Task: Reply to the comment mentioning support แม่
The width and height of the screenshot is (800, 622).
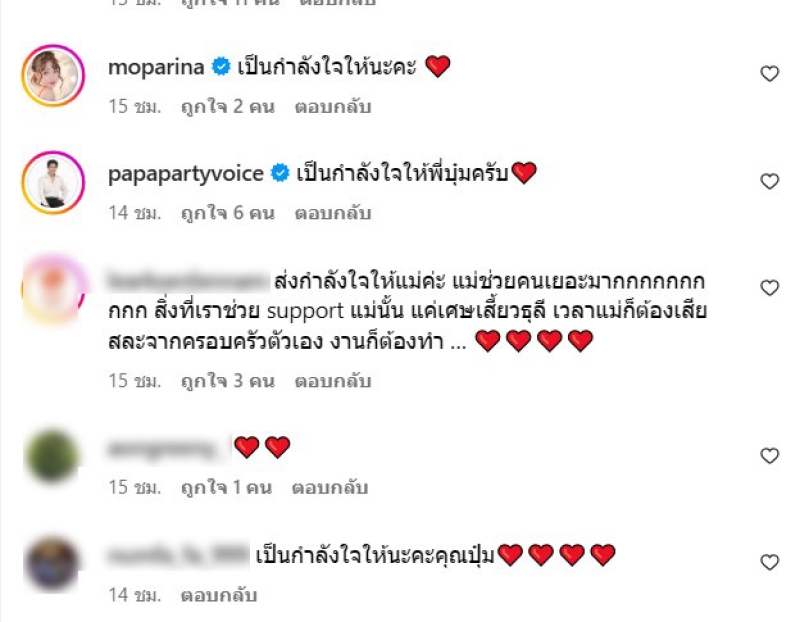Action: pos(333,381)
